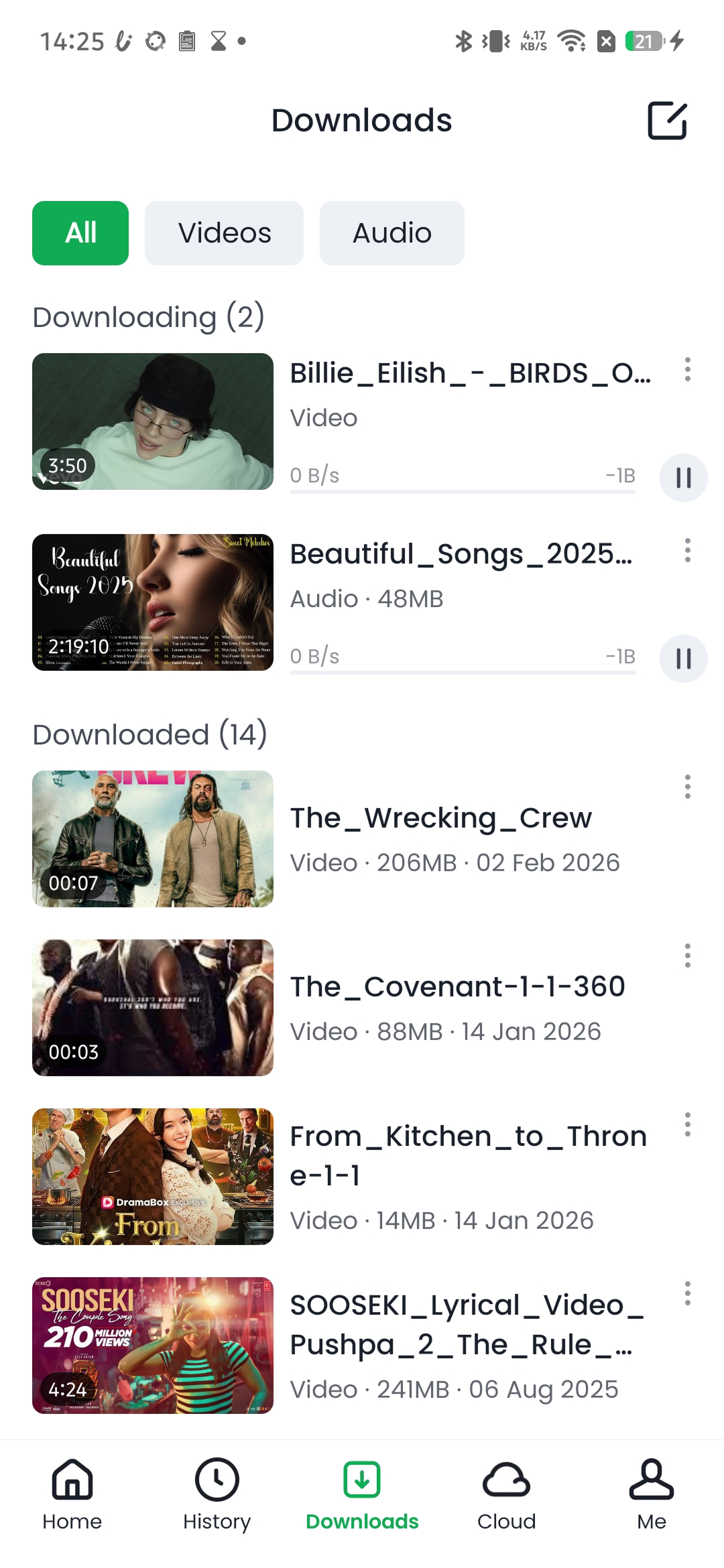Switch to the Audio filter tab

click(391, 233)
